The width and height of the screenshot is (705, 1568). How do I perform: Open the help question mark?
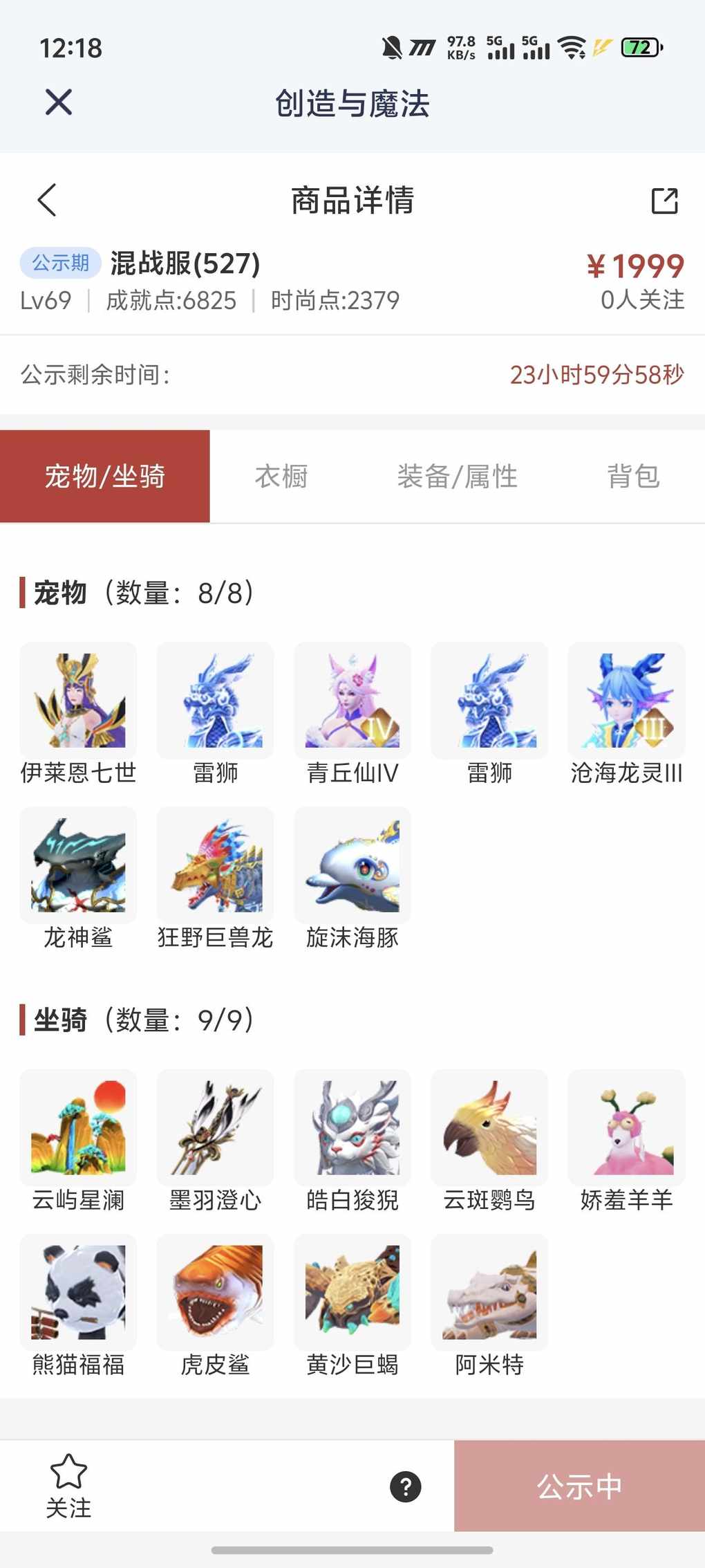point(406,1486)
